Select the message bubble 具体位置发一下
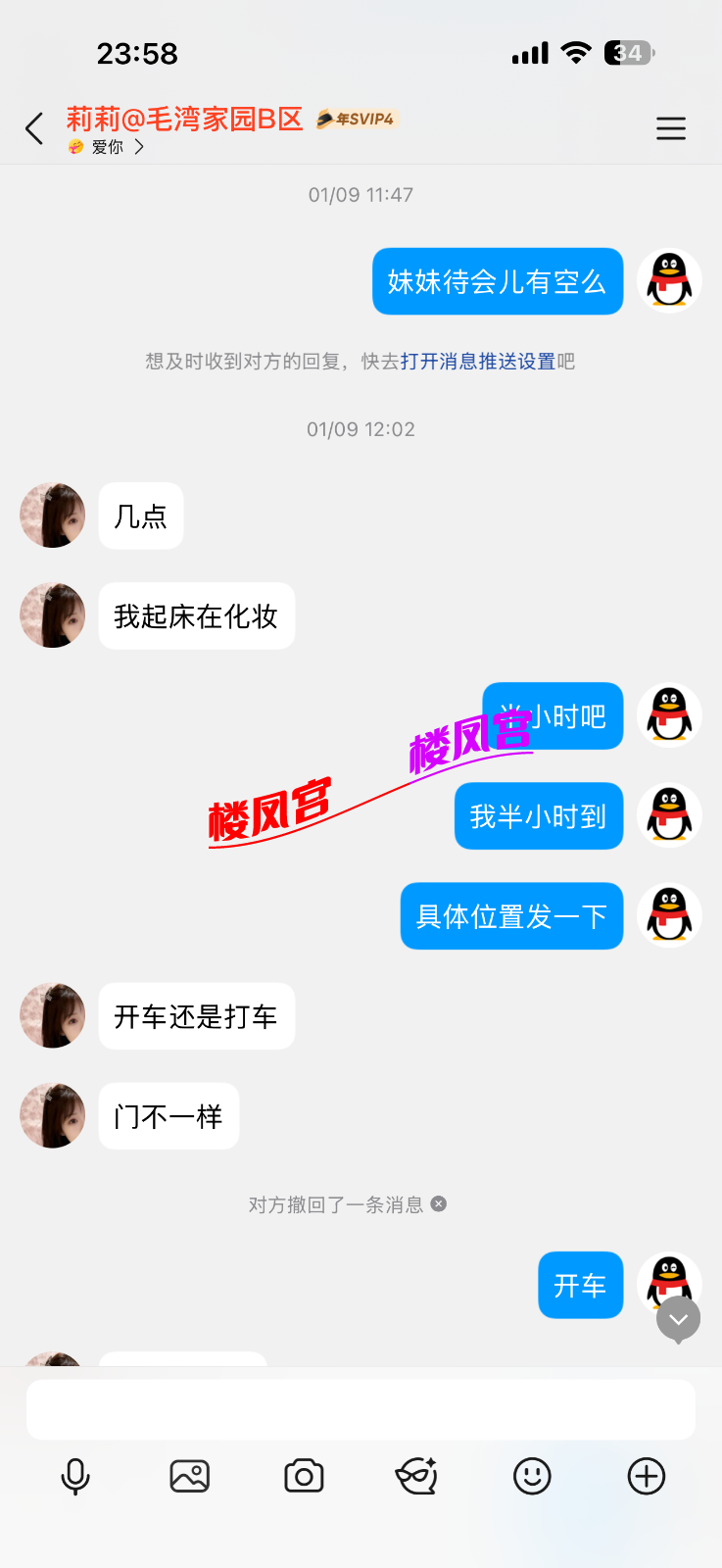Image resolution: width=722 pixels, height=1568 pixels. (x=510, y=915)
